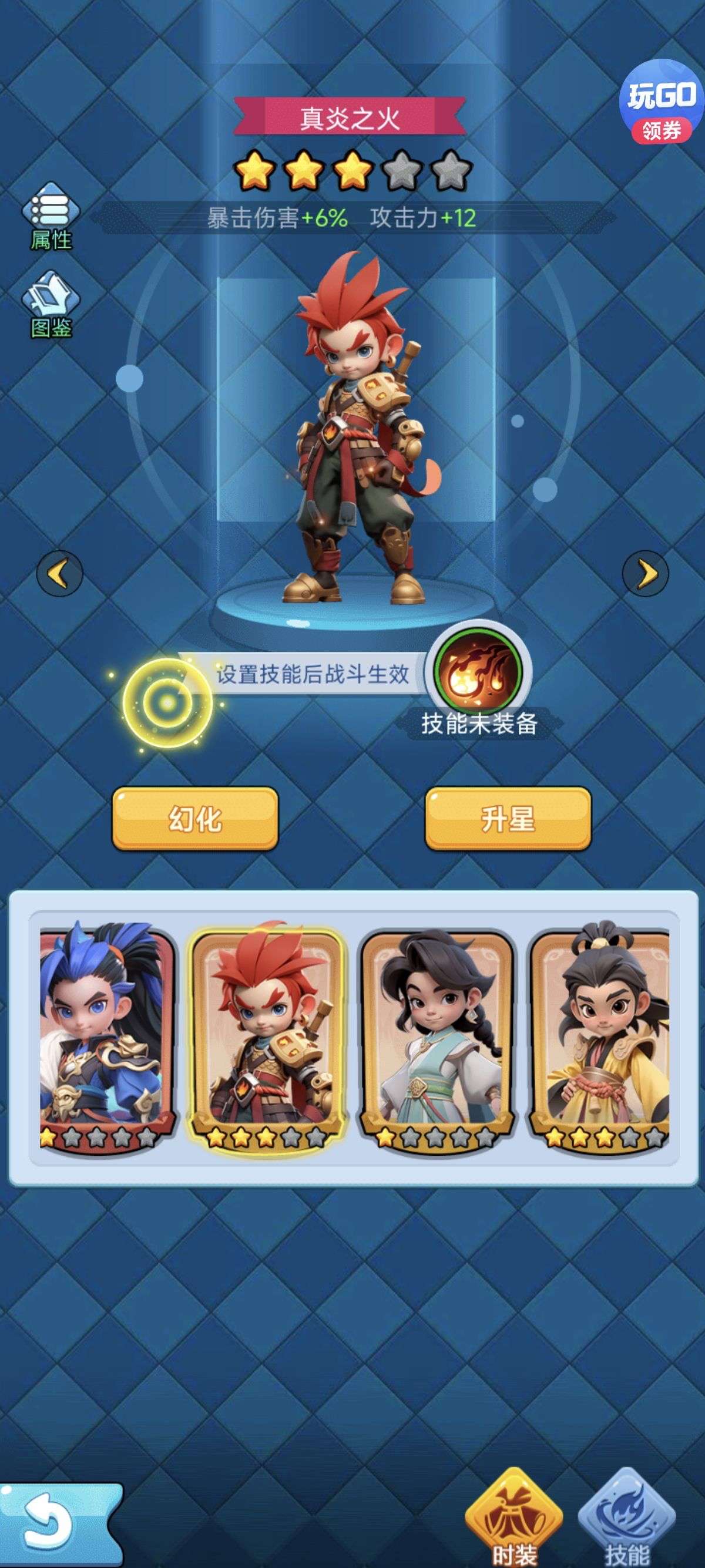This screenshot has width=705, height=1568.
Task: Tap the 升星 star upgrade button
Action: [x=508, y=818]
